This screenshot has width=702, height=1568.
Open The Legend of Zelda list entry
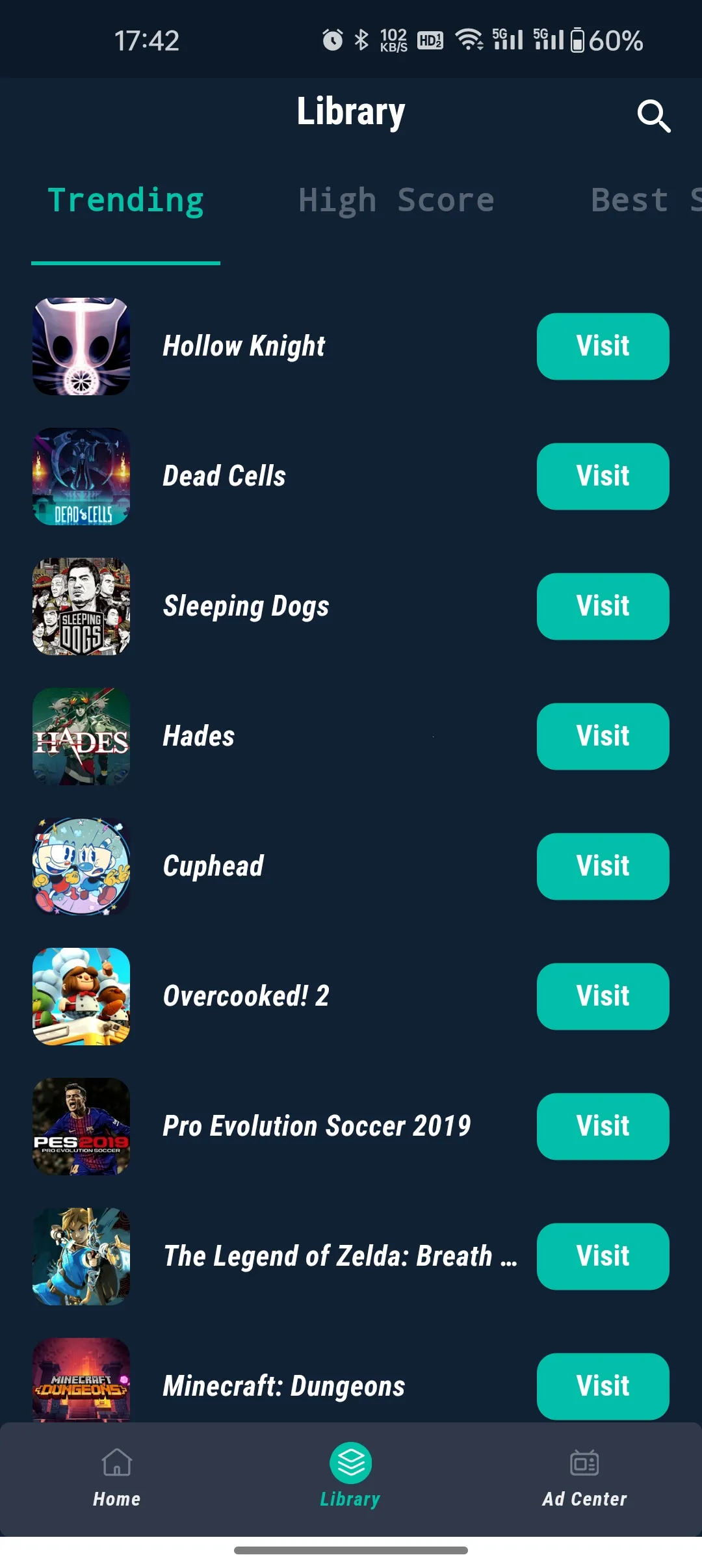(x=338, y=1256)
